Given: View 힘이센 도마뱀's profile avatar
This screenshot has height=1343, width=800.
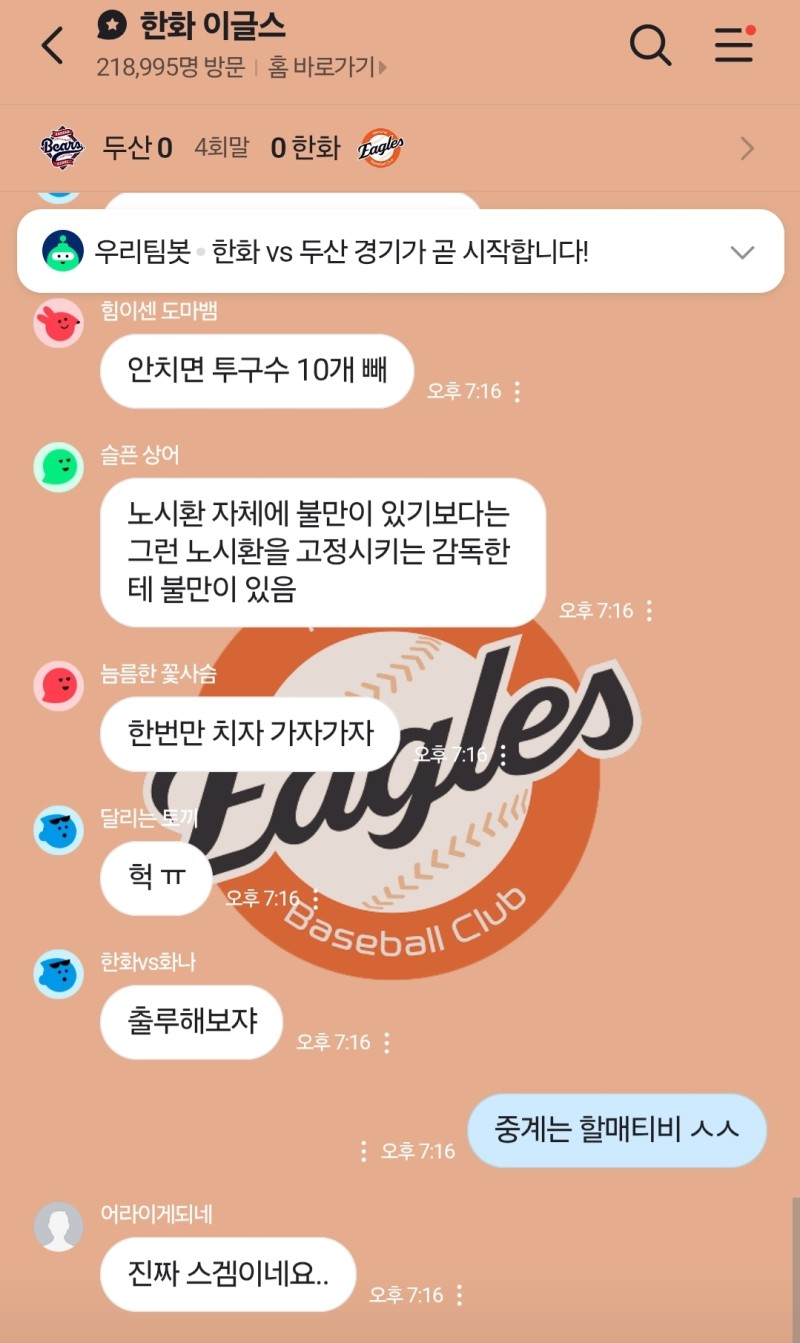Looking at the screenshot, I should coord(59,323).
